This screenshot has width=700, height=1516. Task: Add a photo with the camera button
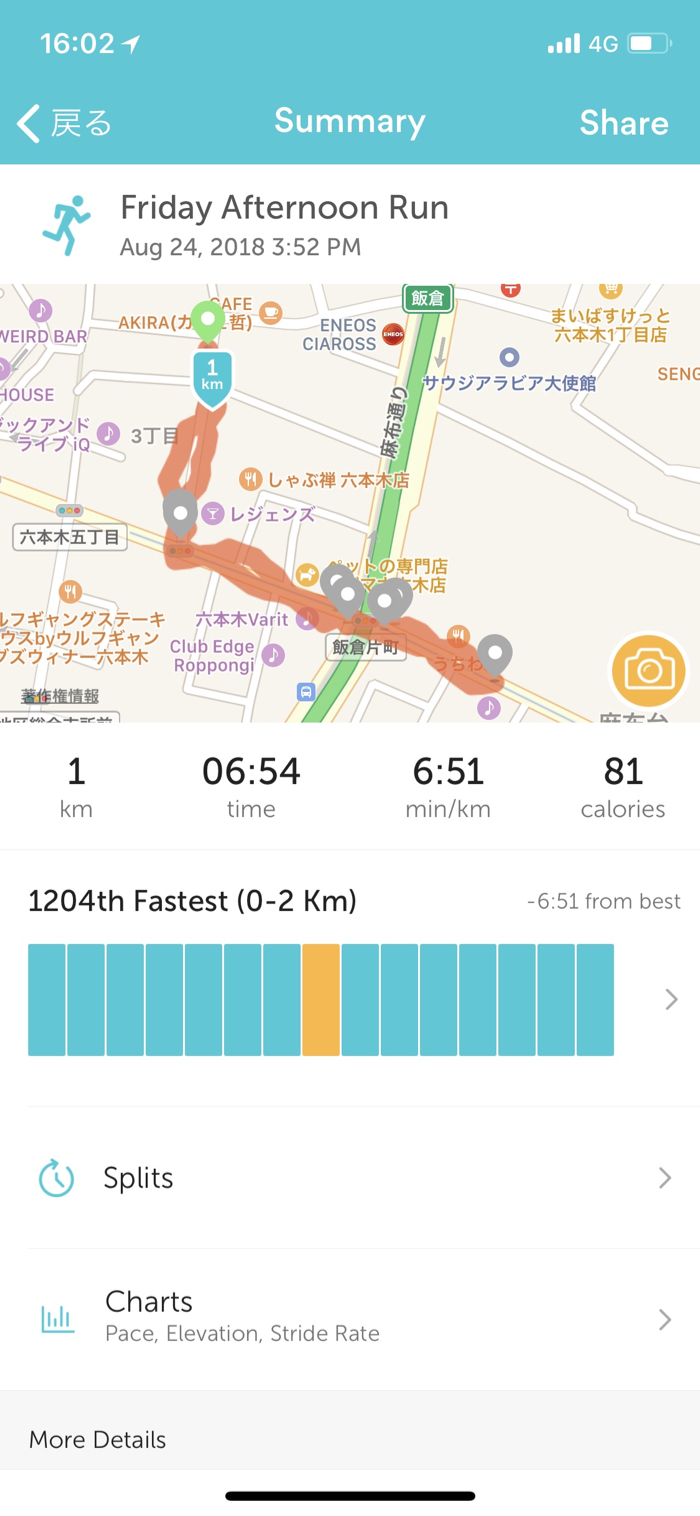648,669
